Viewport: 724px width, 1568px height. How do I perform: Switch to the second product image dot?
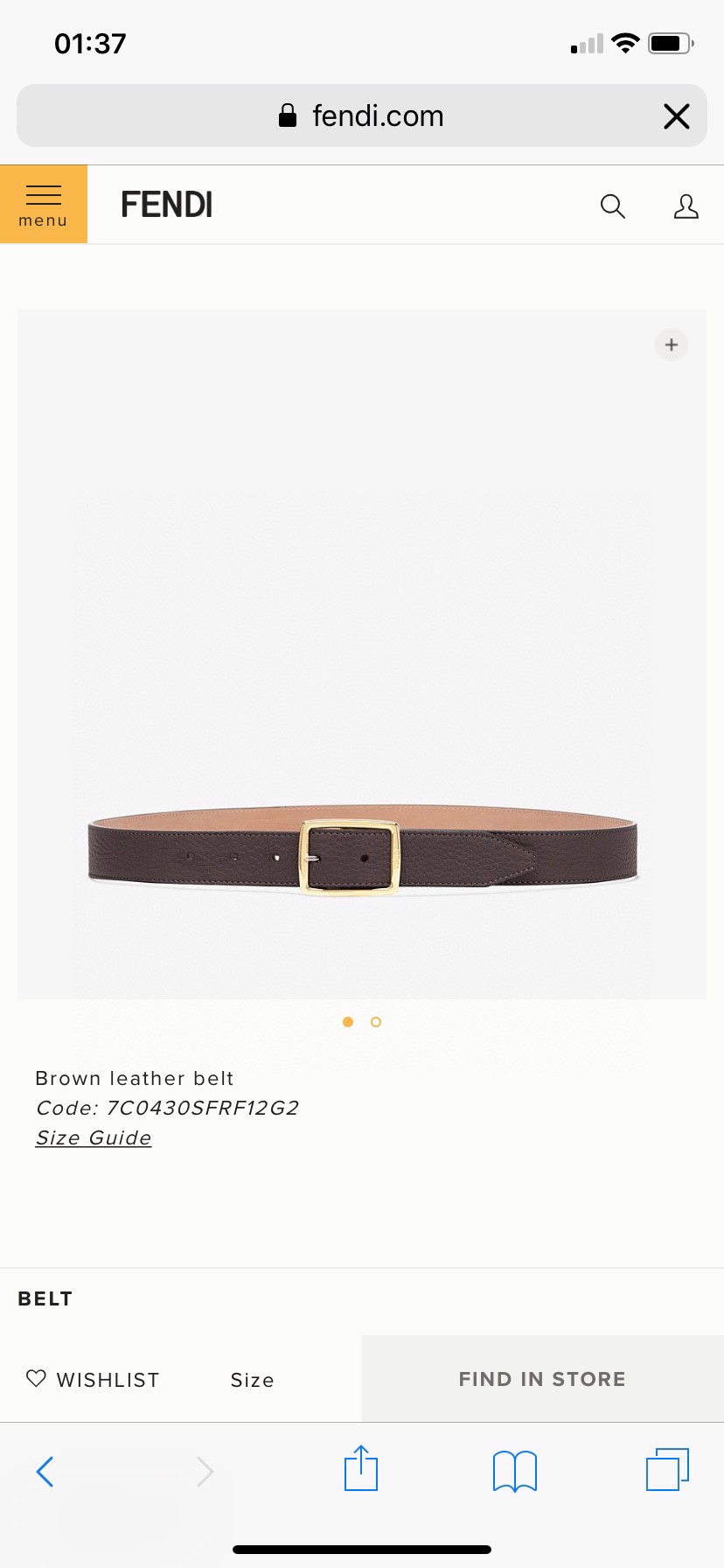point(376,1022)
